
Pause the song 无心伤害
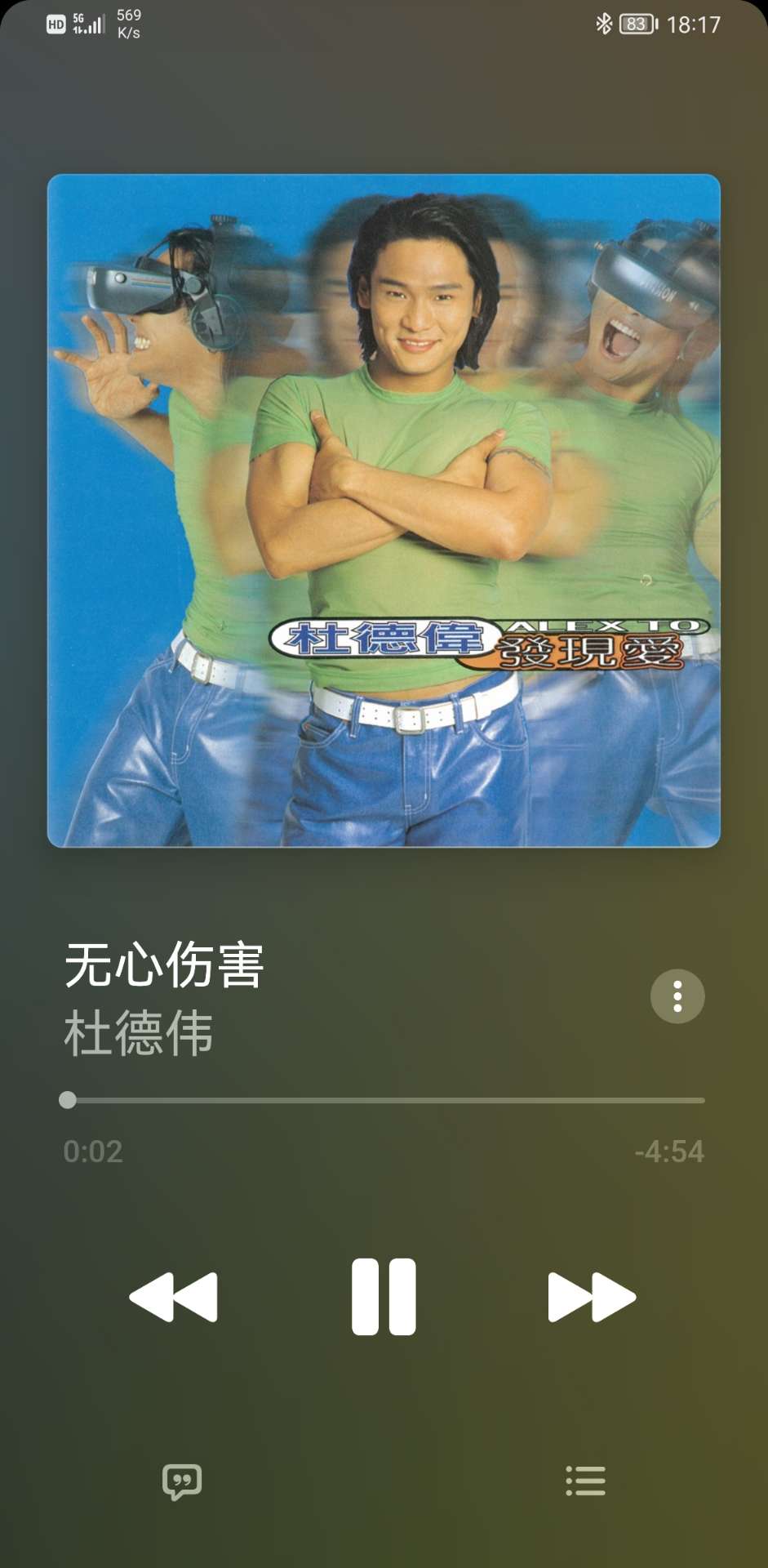(x=384, y=1296)
